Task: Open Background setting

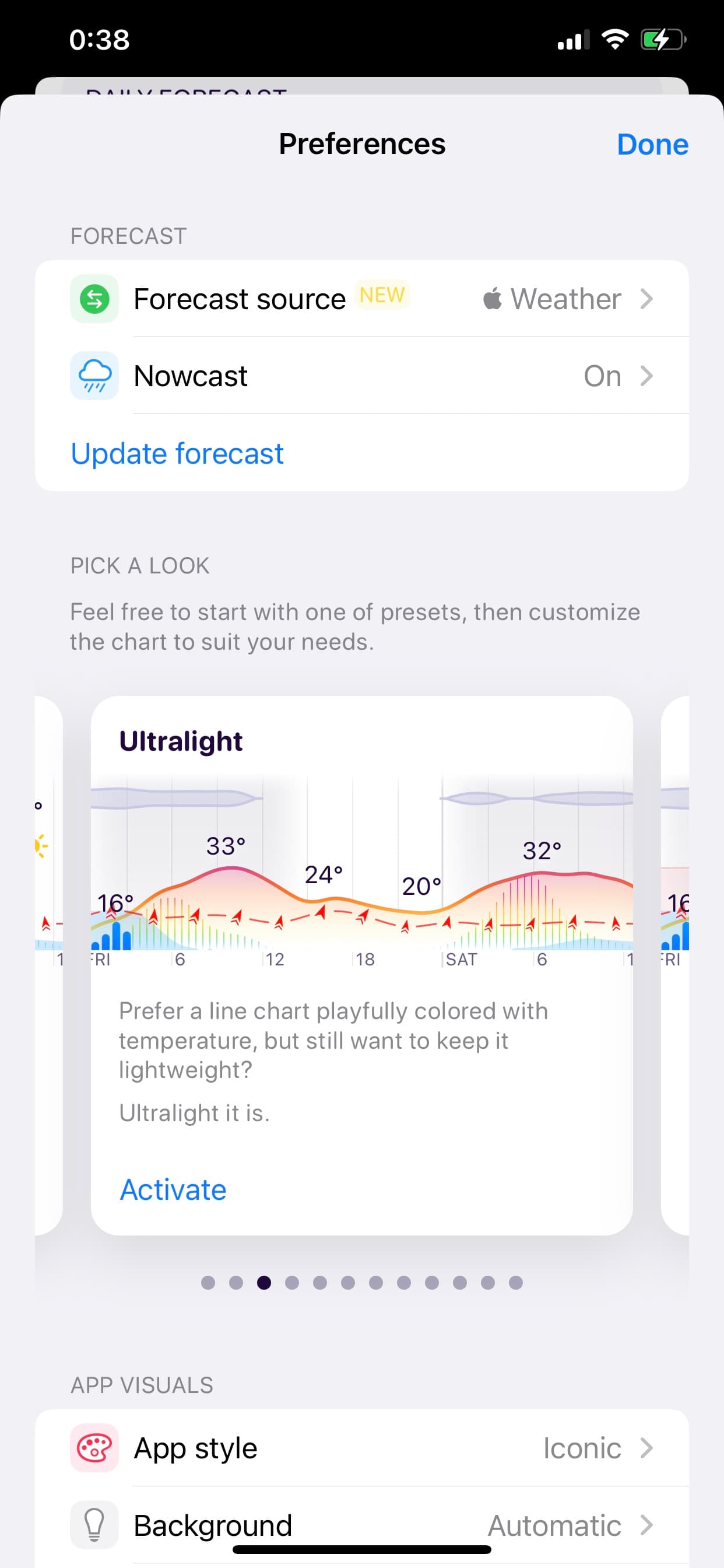Action: point(361,1524)
